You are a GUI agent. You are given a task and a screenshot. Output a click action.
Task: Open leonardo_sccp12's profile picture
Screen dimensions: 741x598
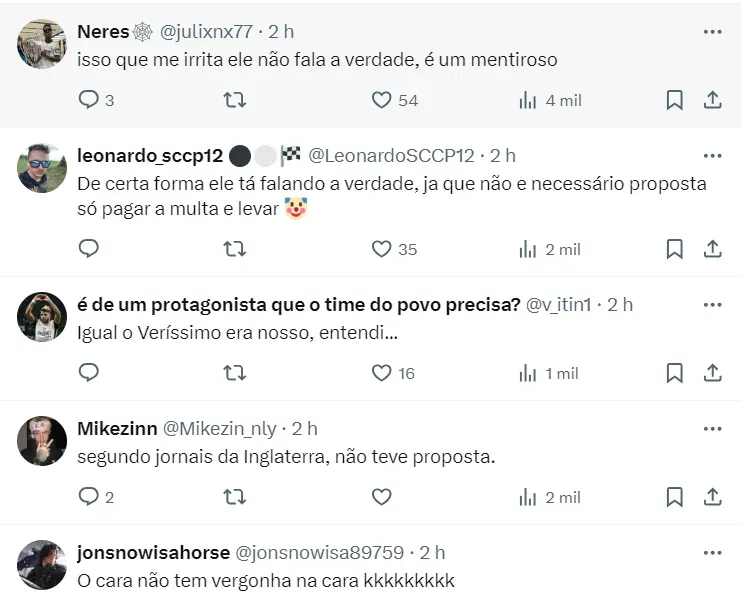tap(42, 168)
